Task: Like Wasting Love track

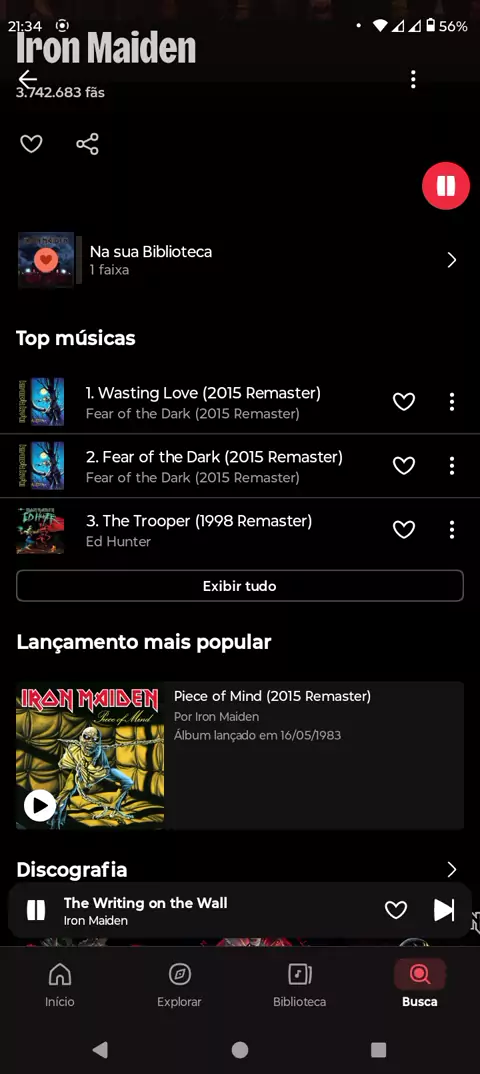Action: (x=404, y=402)
